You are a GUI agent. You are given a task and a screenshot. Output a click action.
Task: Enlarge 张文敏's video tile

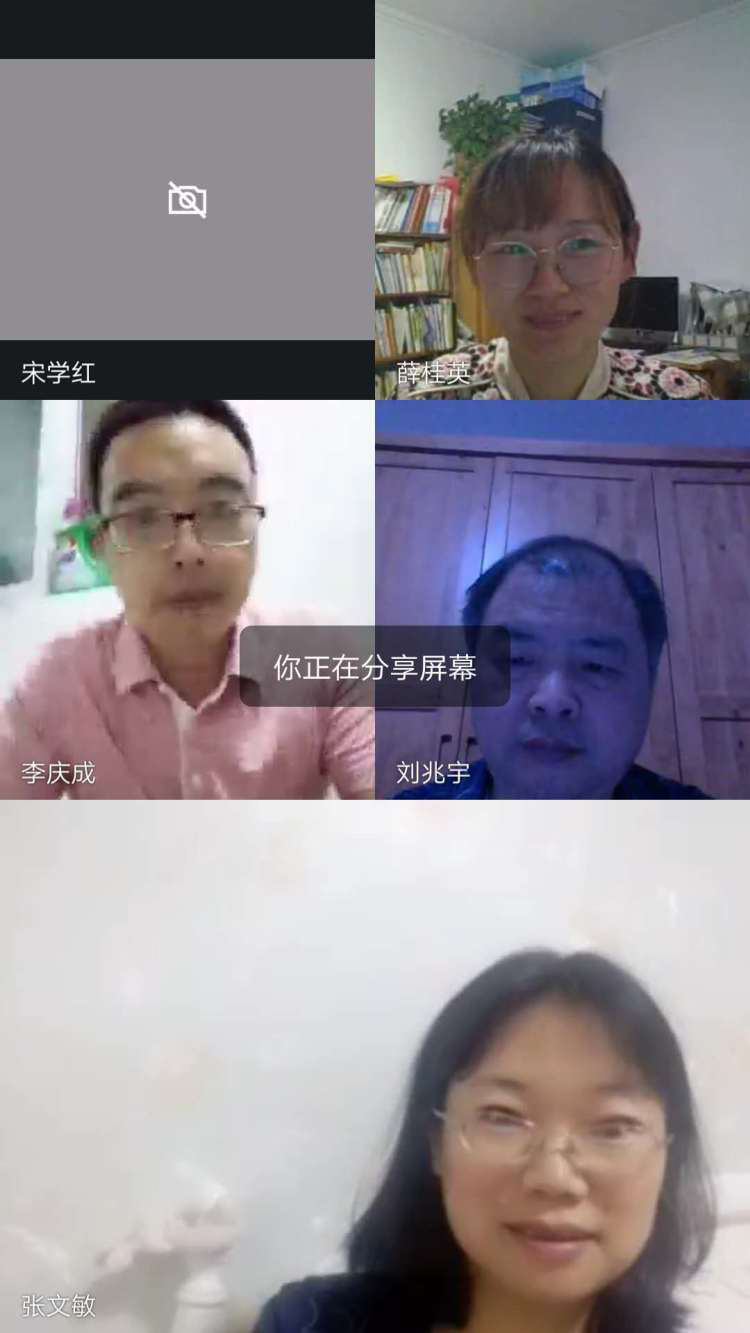[375, 1065]
